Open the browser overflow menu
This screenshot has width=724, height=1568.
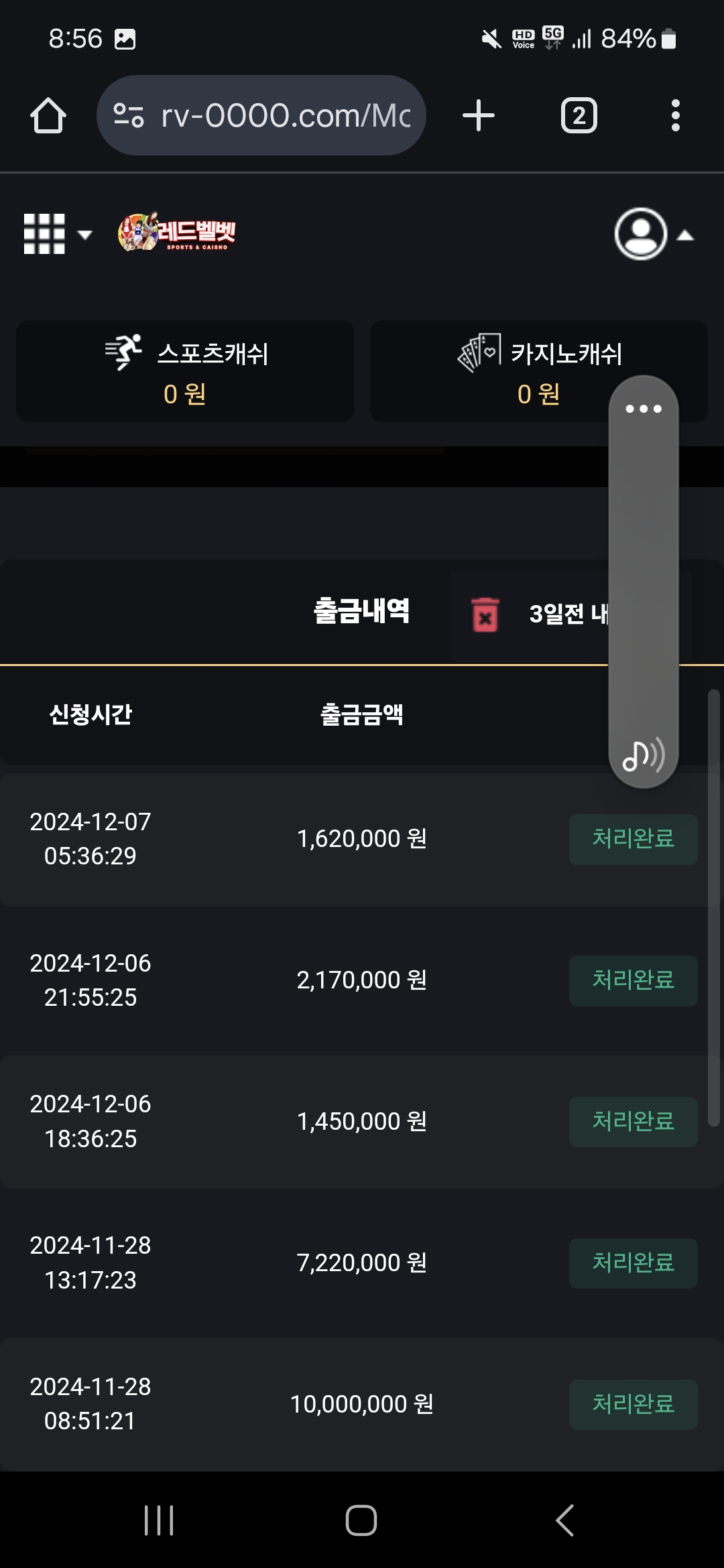point(675,115)
